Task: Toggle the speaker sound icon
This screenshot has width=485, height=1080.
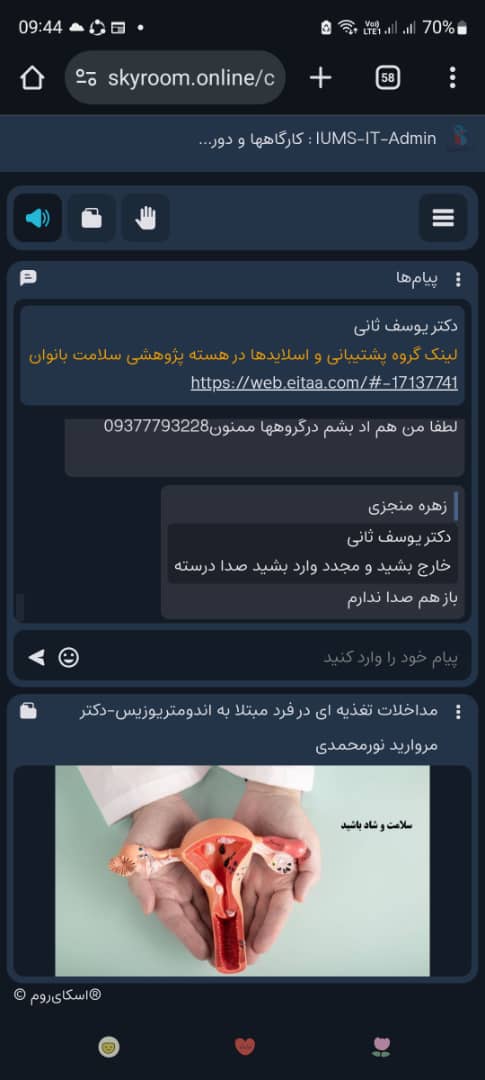Action: click(x=38, y=218)
